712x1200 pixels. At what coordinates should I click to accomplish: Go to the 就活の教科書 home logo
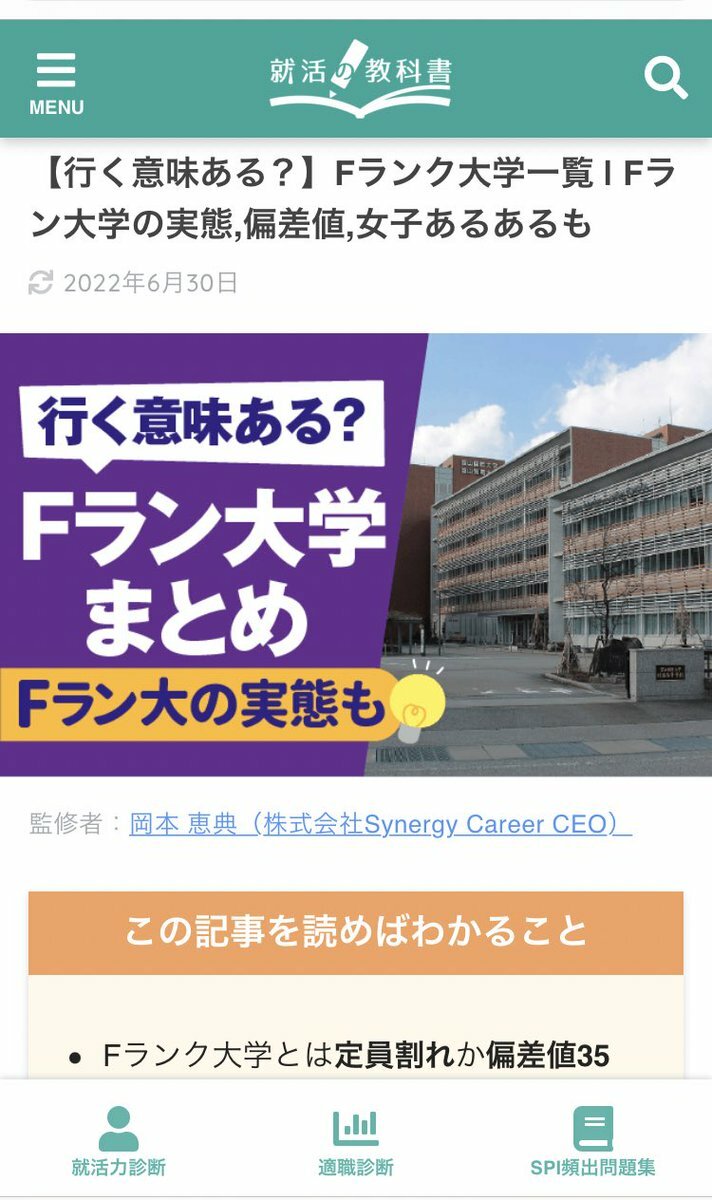pos(360,77)
